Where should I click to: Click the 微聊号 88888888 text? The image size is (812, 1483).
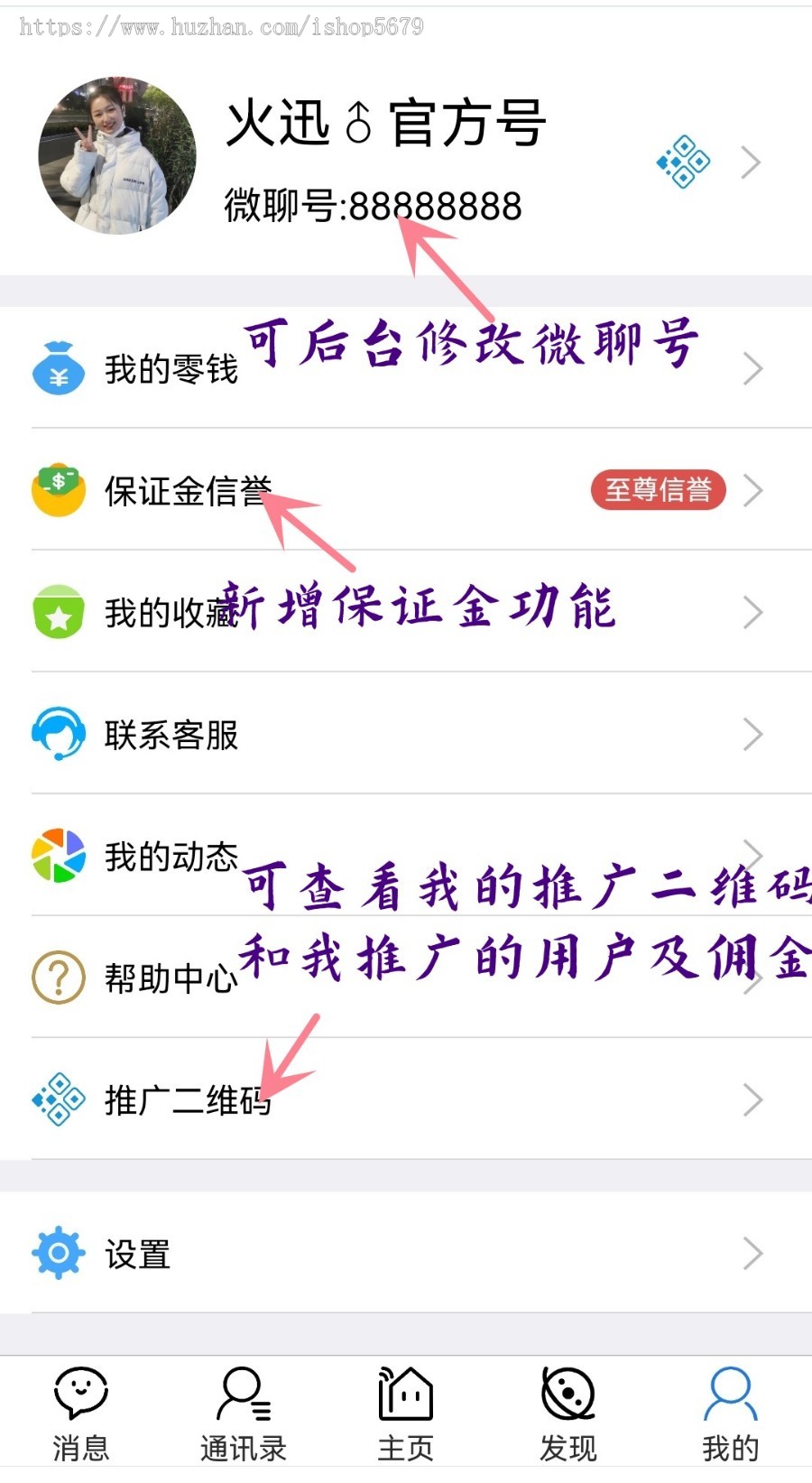pyautogui.click(x=372, y=207)
